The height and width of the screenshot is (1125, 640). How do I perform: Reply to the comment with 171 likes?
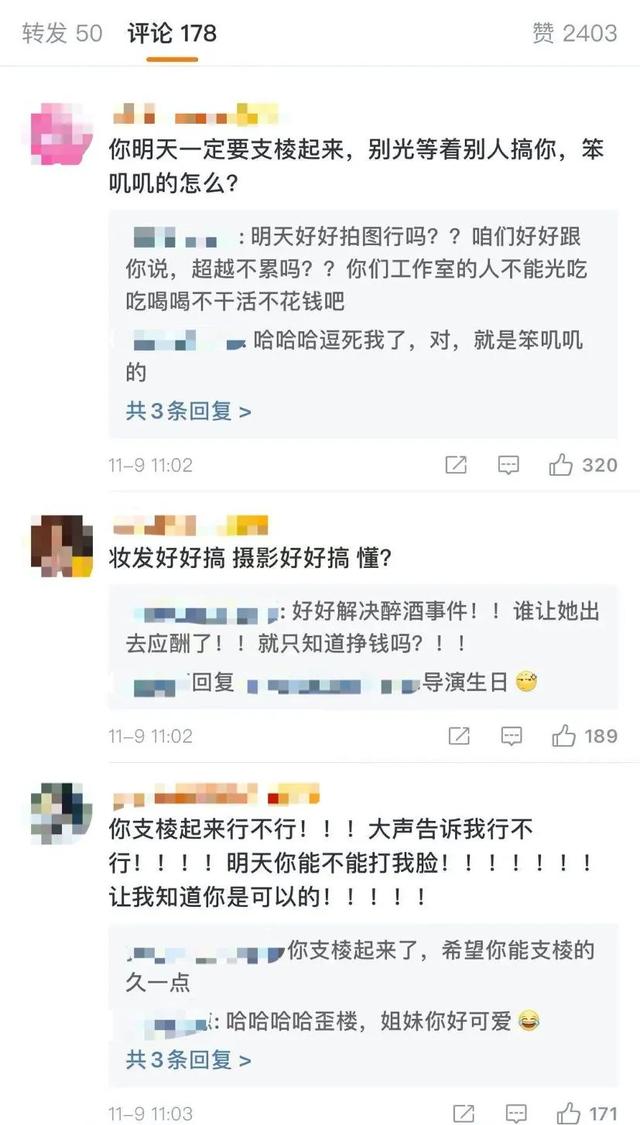click(516, 1112)
